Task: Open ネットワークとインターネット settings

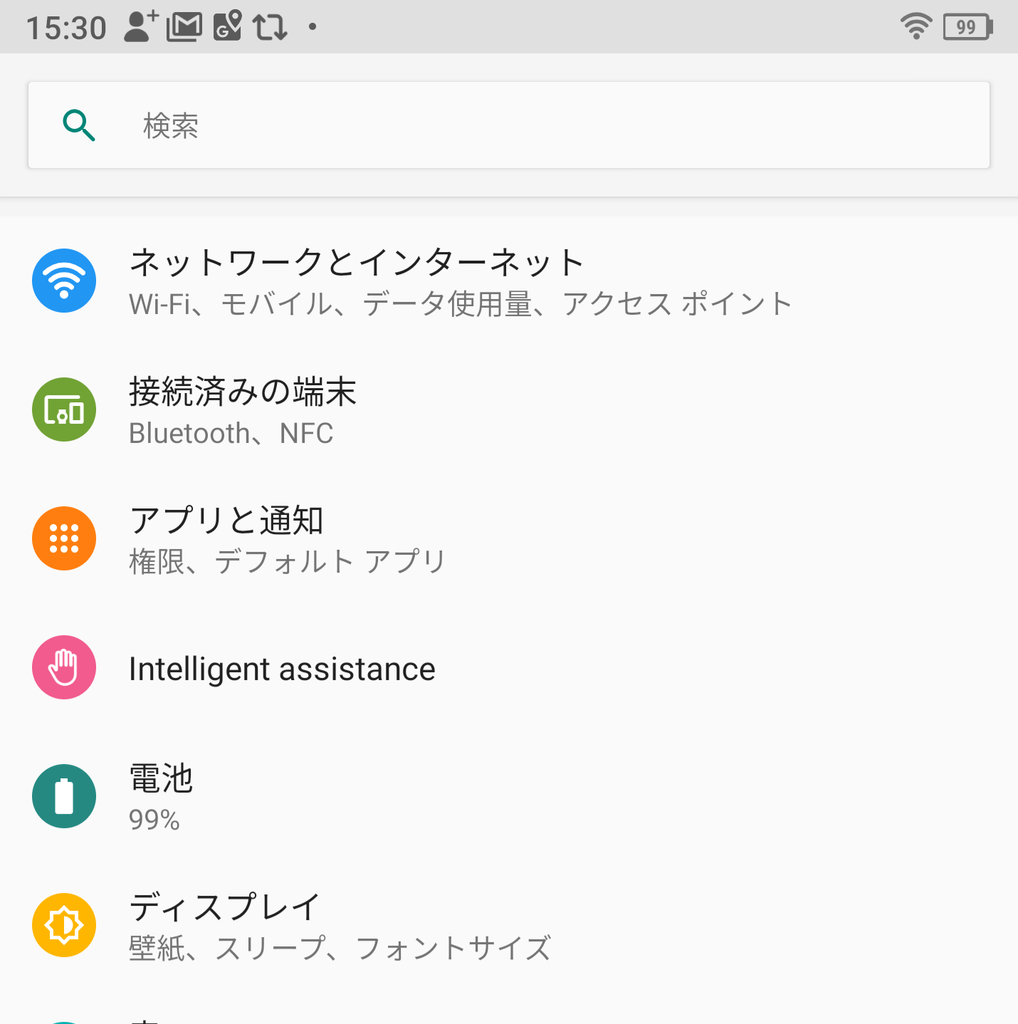Action: pos(509,281)
